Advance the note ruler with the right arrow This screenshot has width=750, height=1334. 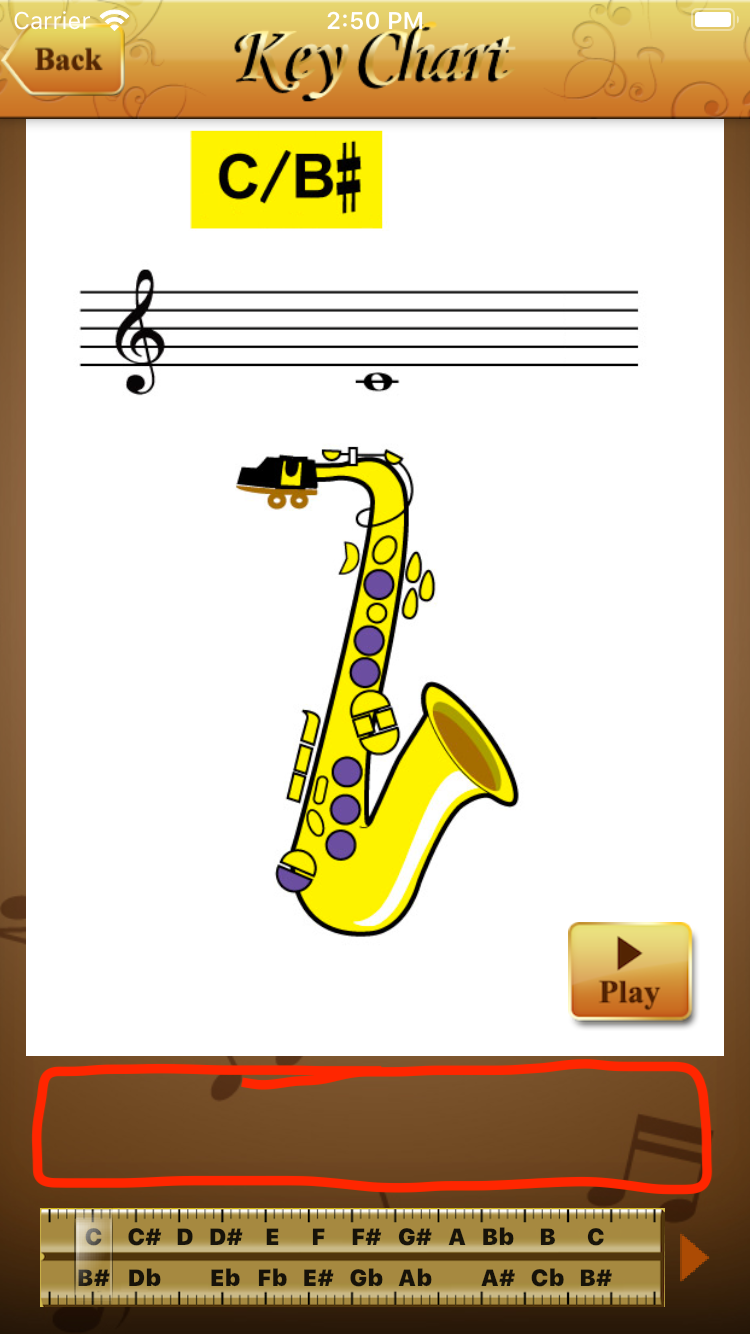pyautogui.click(x=693, y=1257)
